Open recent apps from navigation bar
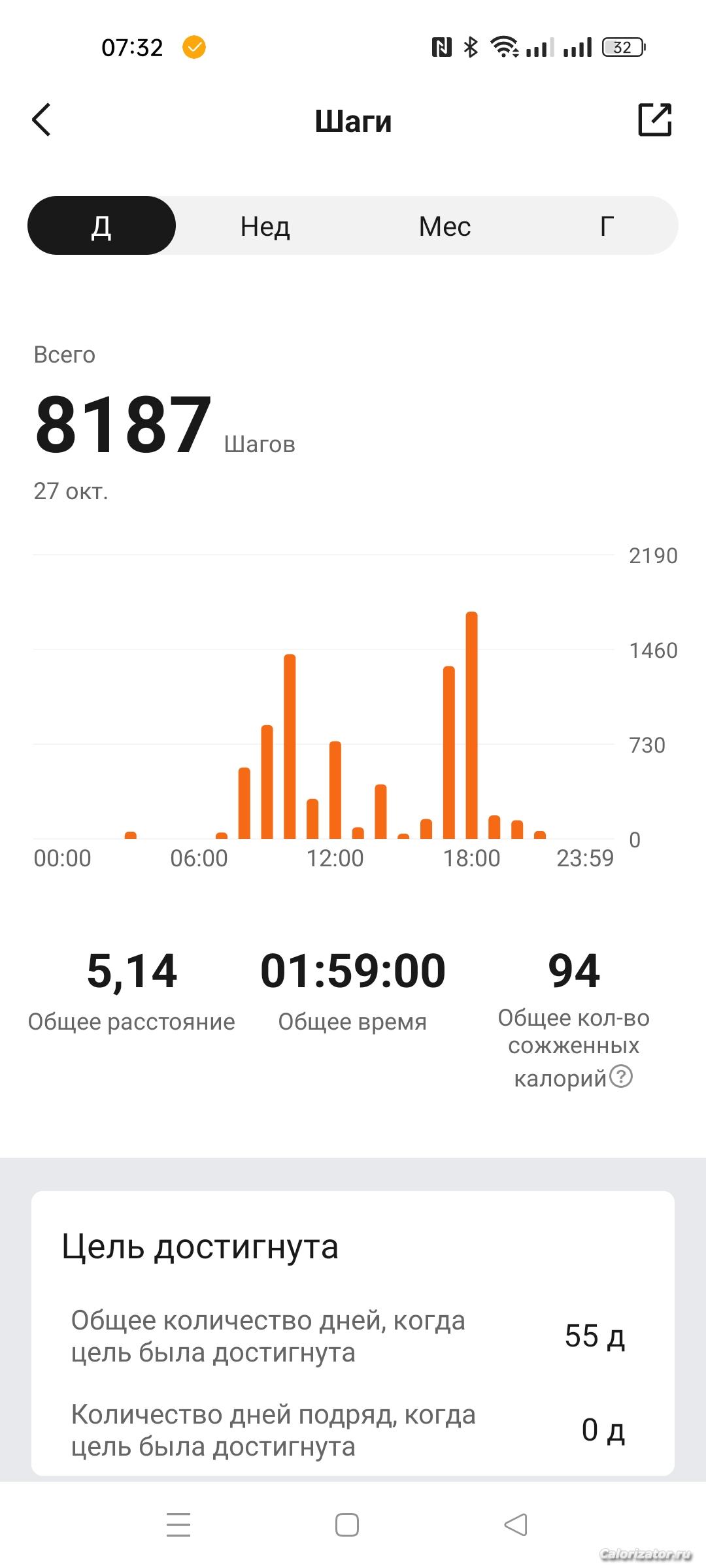Viewport: 706px width, 1568px height. click(x=178, y=1525)
